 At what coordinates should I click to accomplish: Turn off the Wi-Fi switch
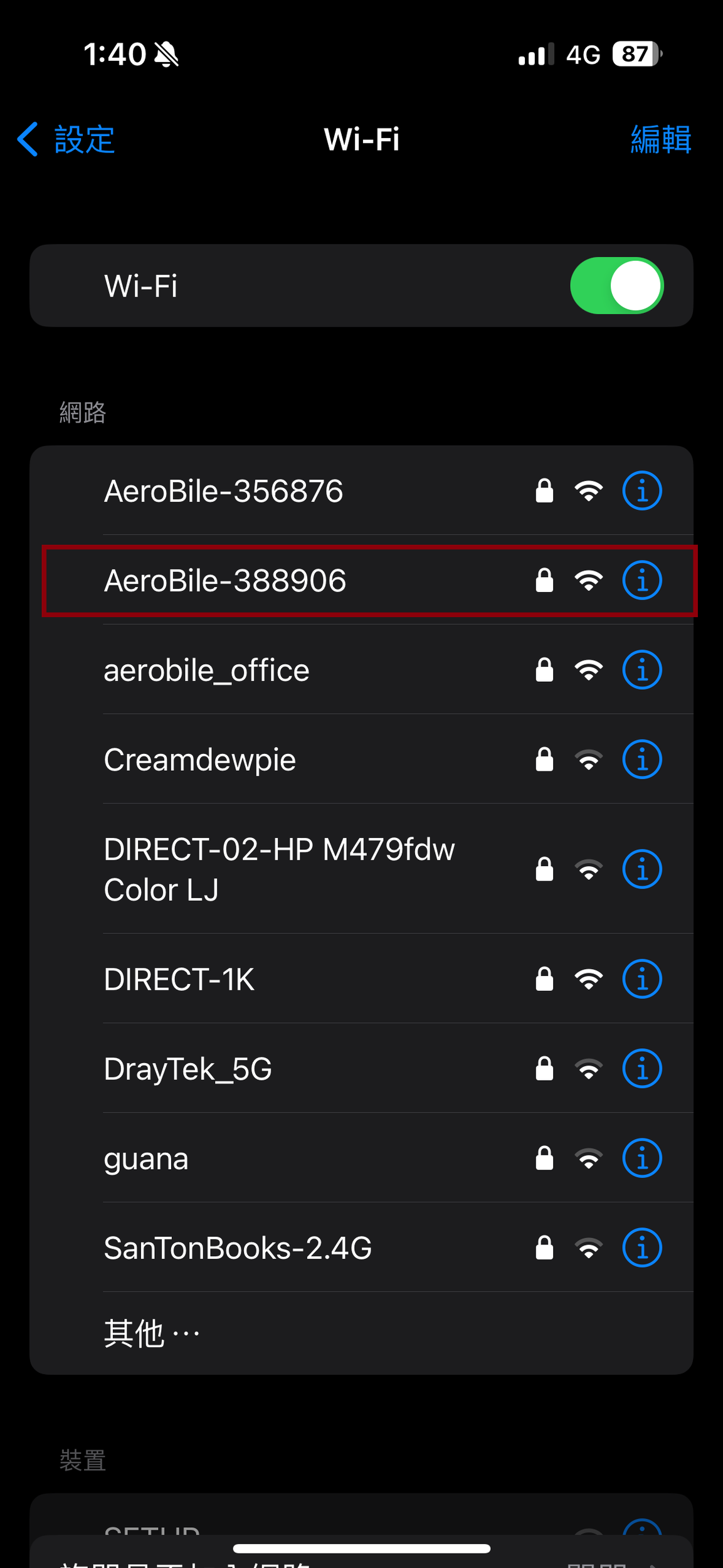pos(616,286)
